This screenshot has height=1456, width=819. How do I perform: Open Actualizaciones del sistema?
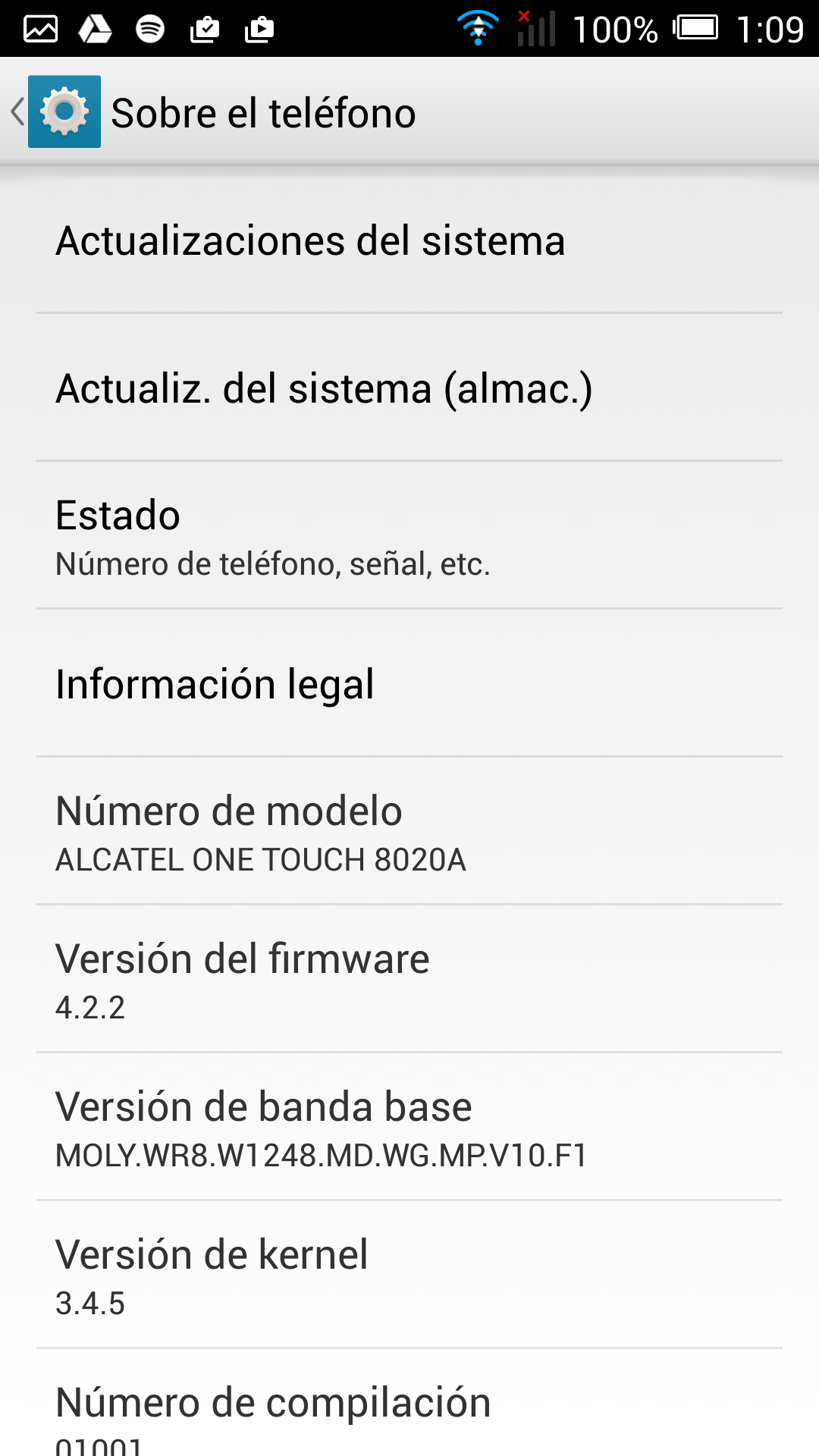409,240
